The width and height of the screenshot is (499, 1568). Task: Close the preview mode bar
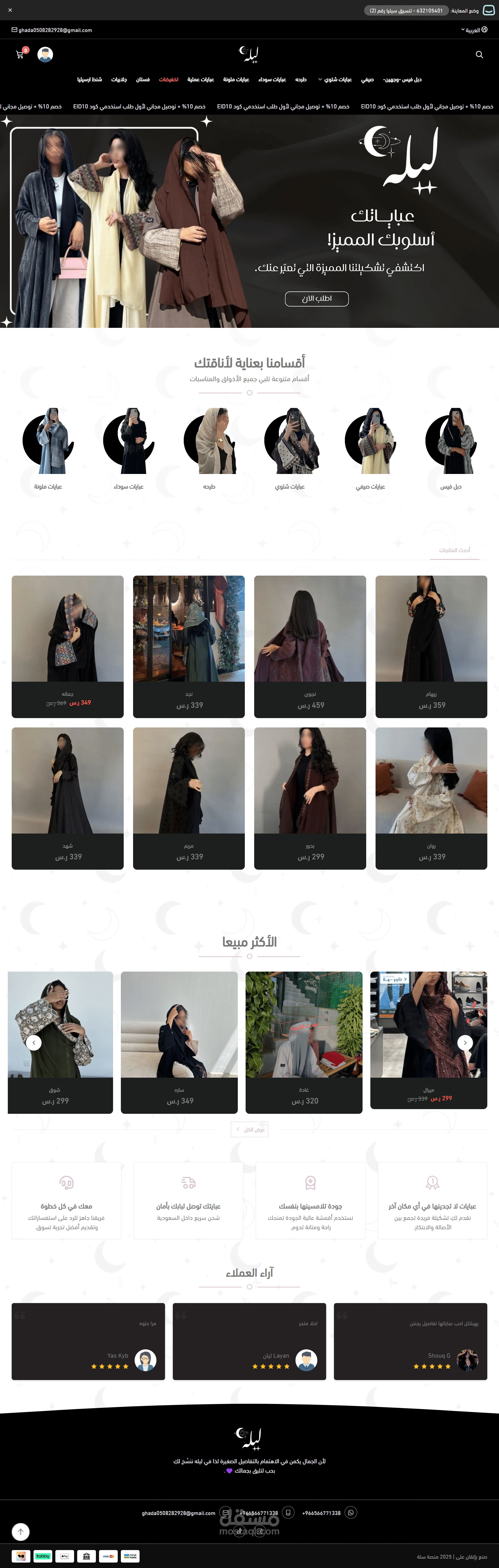pos(10,10)
